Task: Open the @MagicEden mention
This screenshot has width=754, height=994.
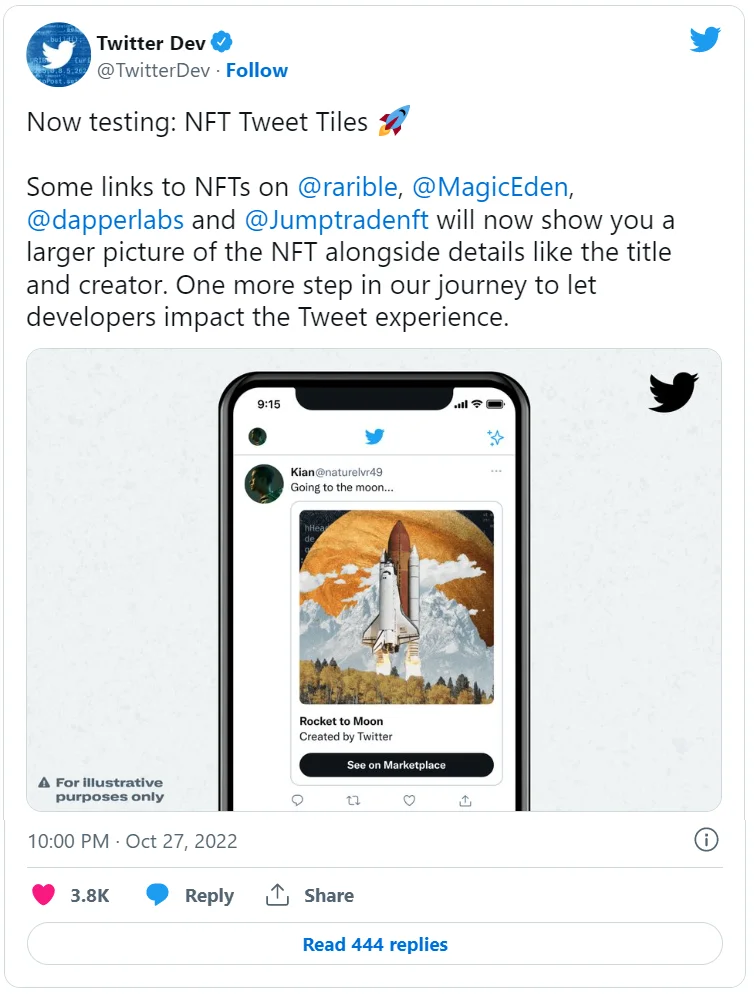Action: pos(490,187)
